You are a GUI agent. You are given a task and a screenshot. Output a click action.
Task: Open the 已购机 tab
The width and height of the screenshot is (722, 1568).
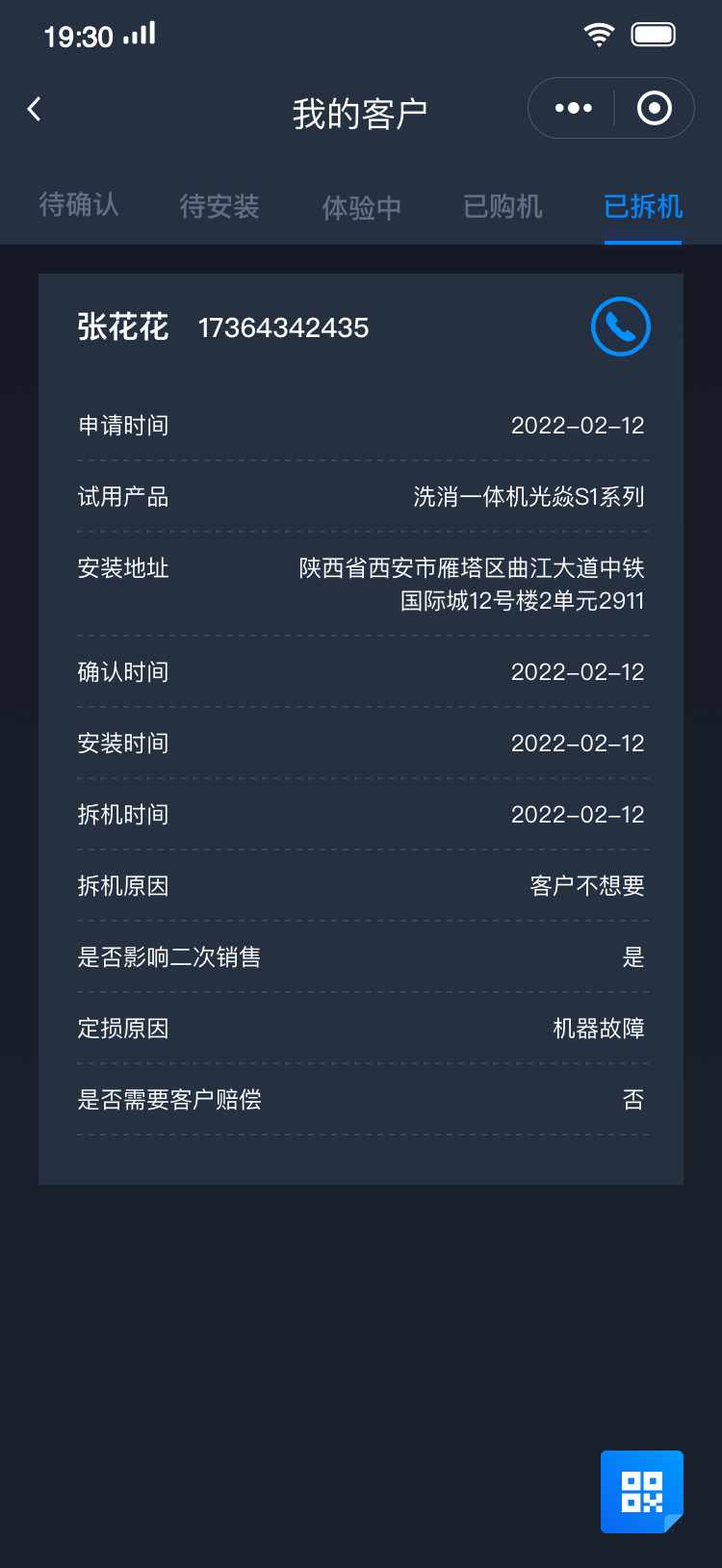click(x=503, y=206)
